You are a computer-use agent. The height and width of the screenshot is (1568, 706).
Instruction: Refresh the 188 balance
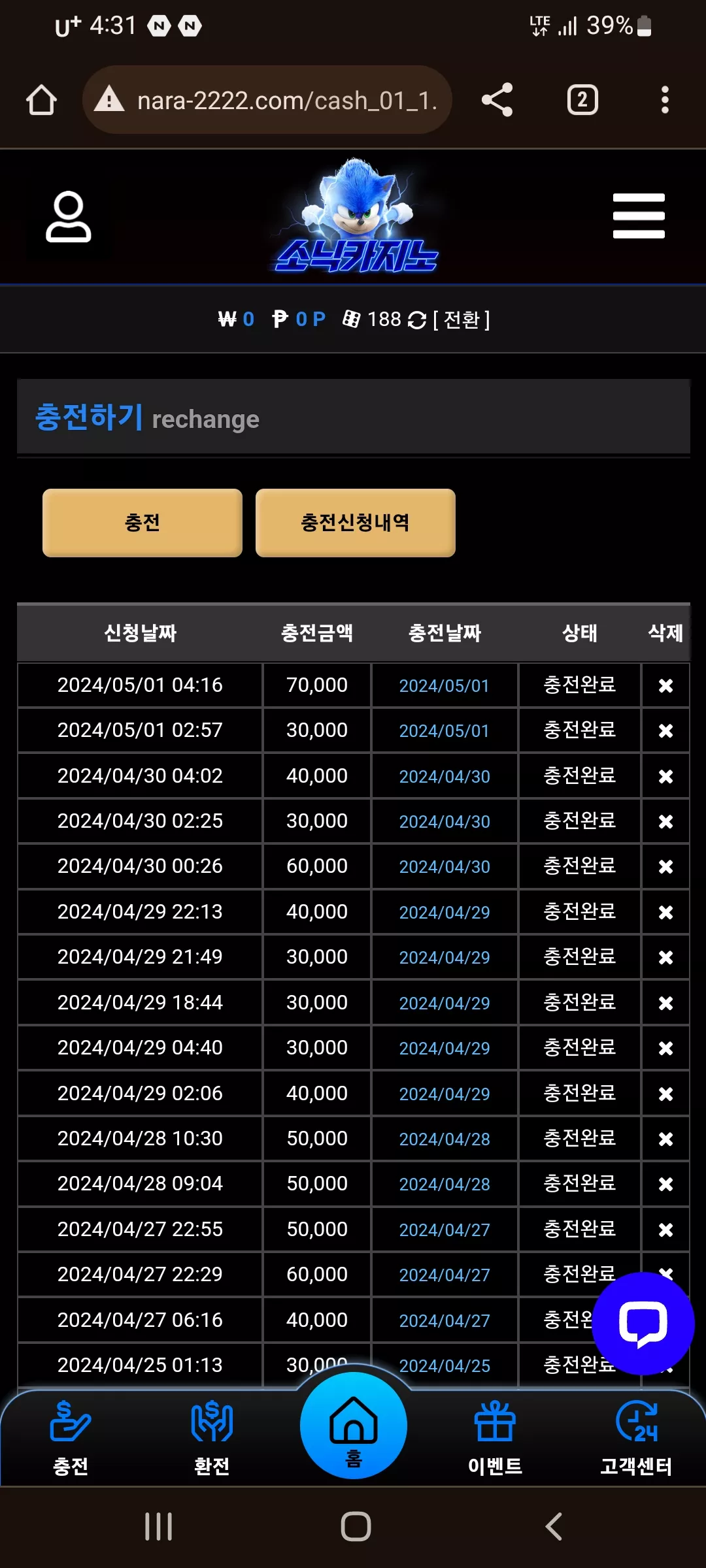[416, 320]
